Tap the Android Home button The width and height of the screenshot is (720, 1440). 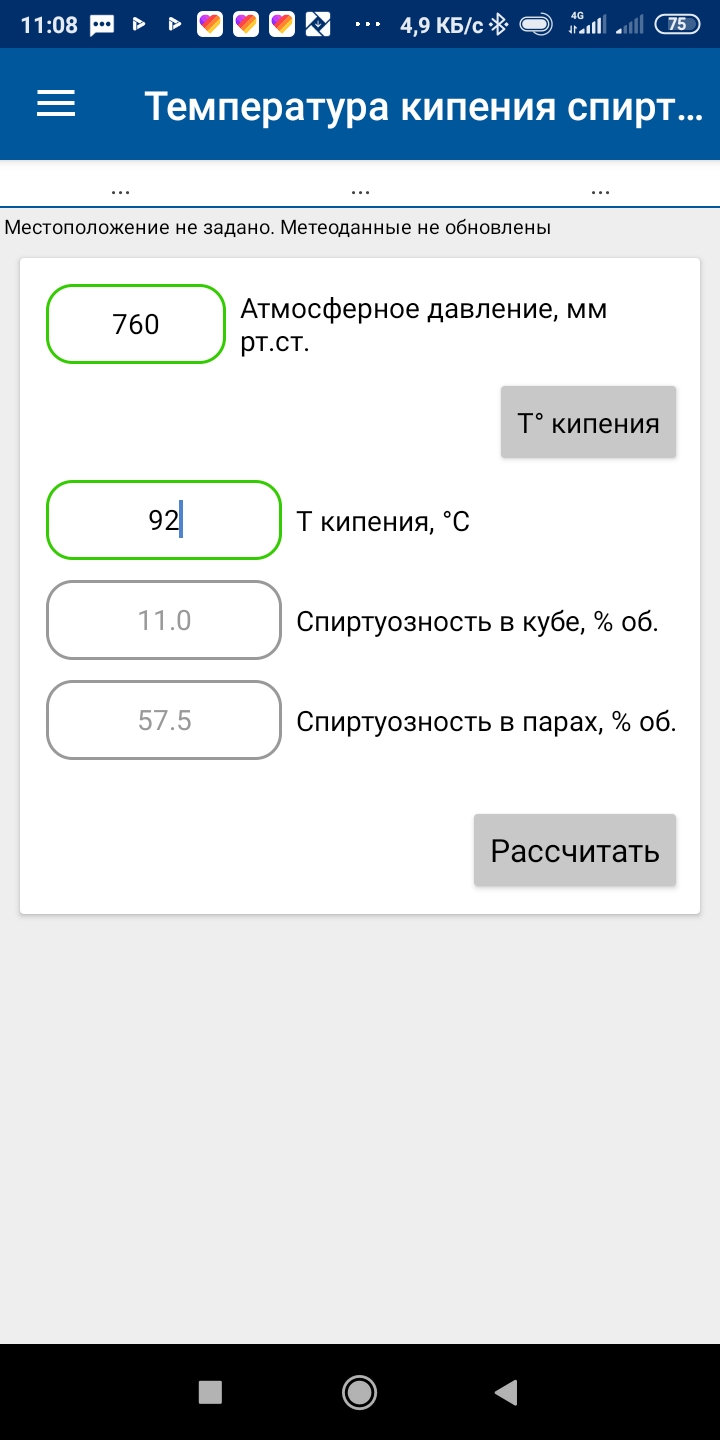tap(359, 1391)
